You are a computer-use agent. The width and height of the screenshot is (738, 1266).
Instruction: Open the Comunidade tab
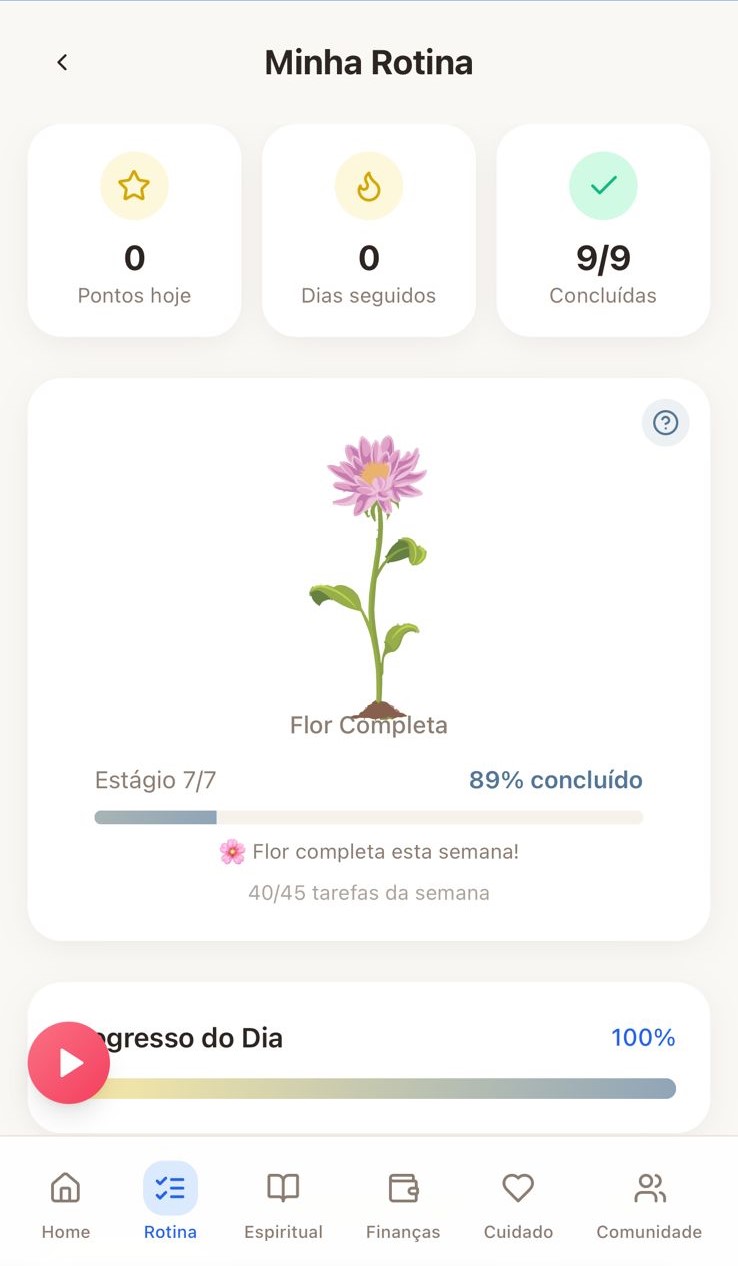(649, 1203)
